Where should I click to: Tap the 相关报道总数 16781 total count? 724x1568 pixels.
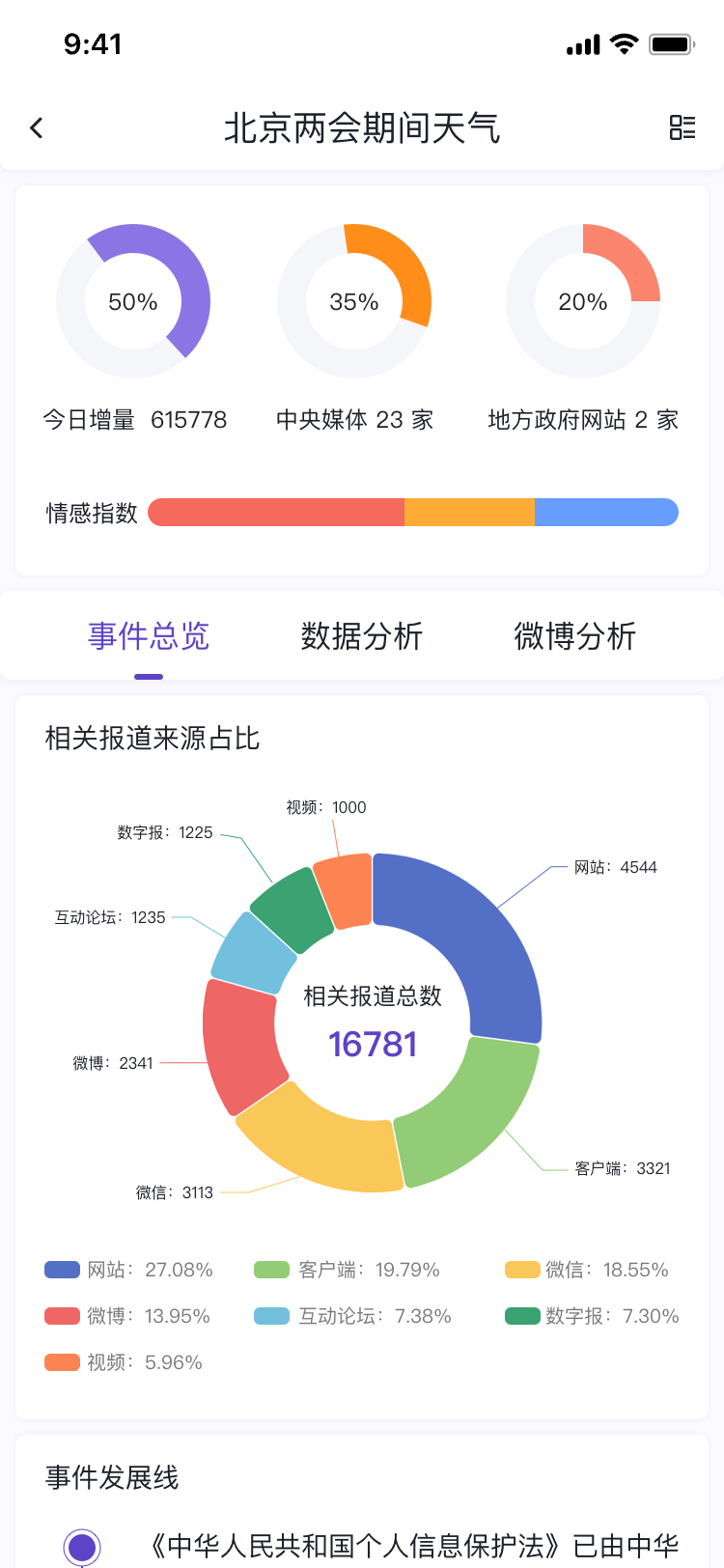point(373,1045)
